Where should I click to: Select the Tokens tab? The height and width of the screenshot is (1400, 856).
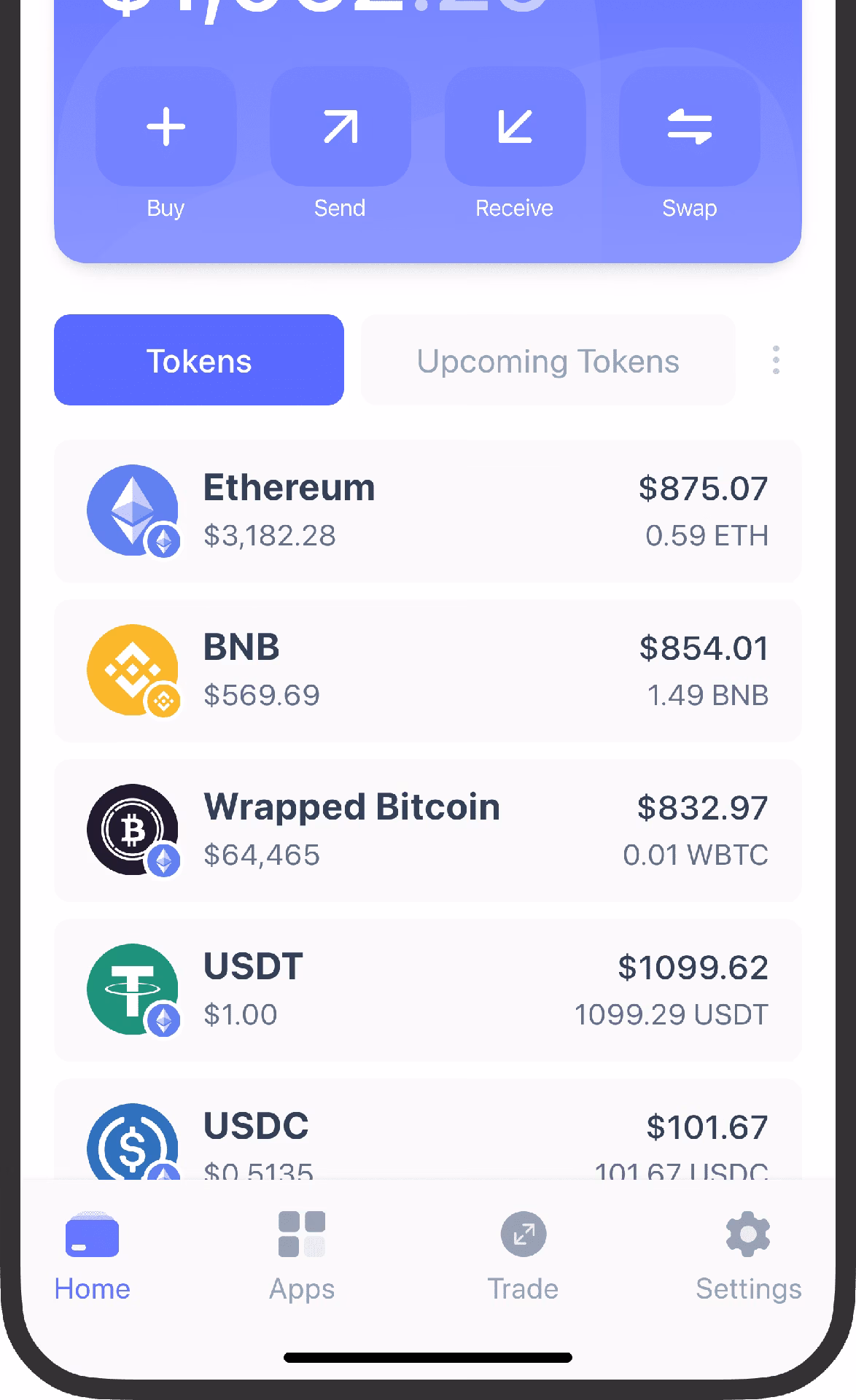click(198, 359)
